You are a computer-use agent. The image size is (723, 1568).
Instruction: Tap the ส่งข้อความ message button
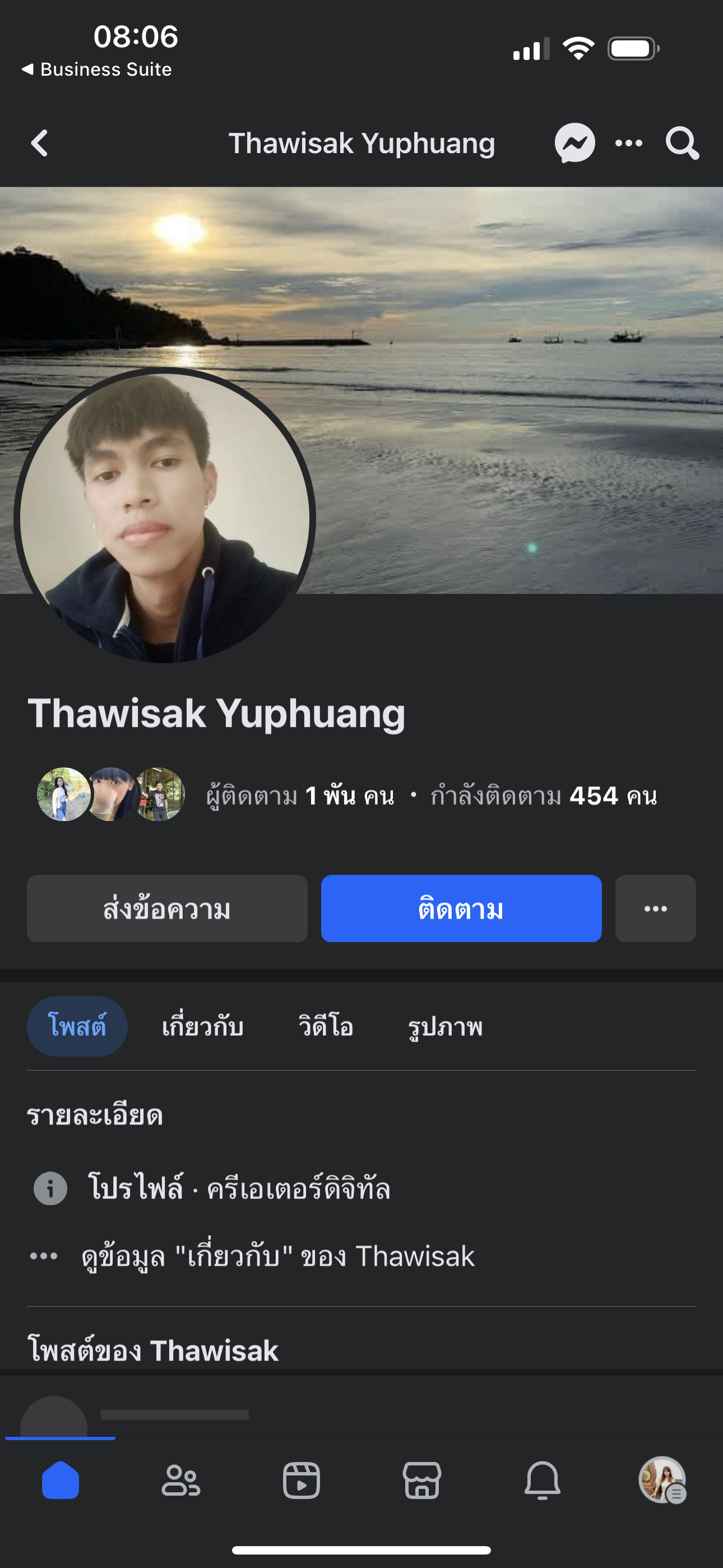(x=167, y=909)
